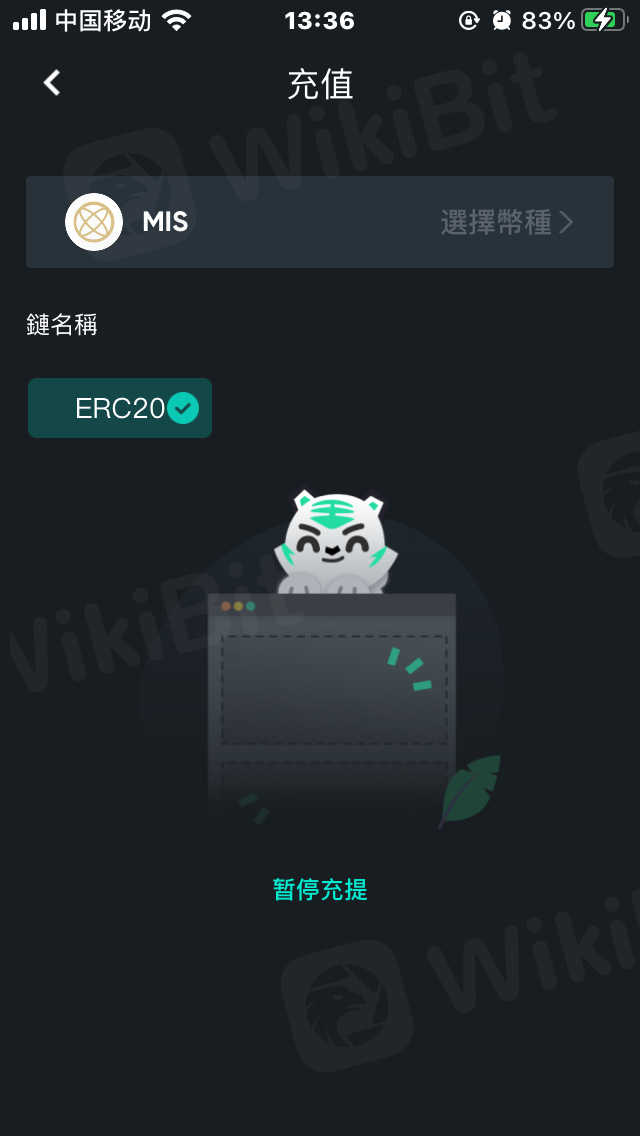Select the ERC20 chain chip
640x1136 pixels.
(120, 408)
